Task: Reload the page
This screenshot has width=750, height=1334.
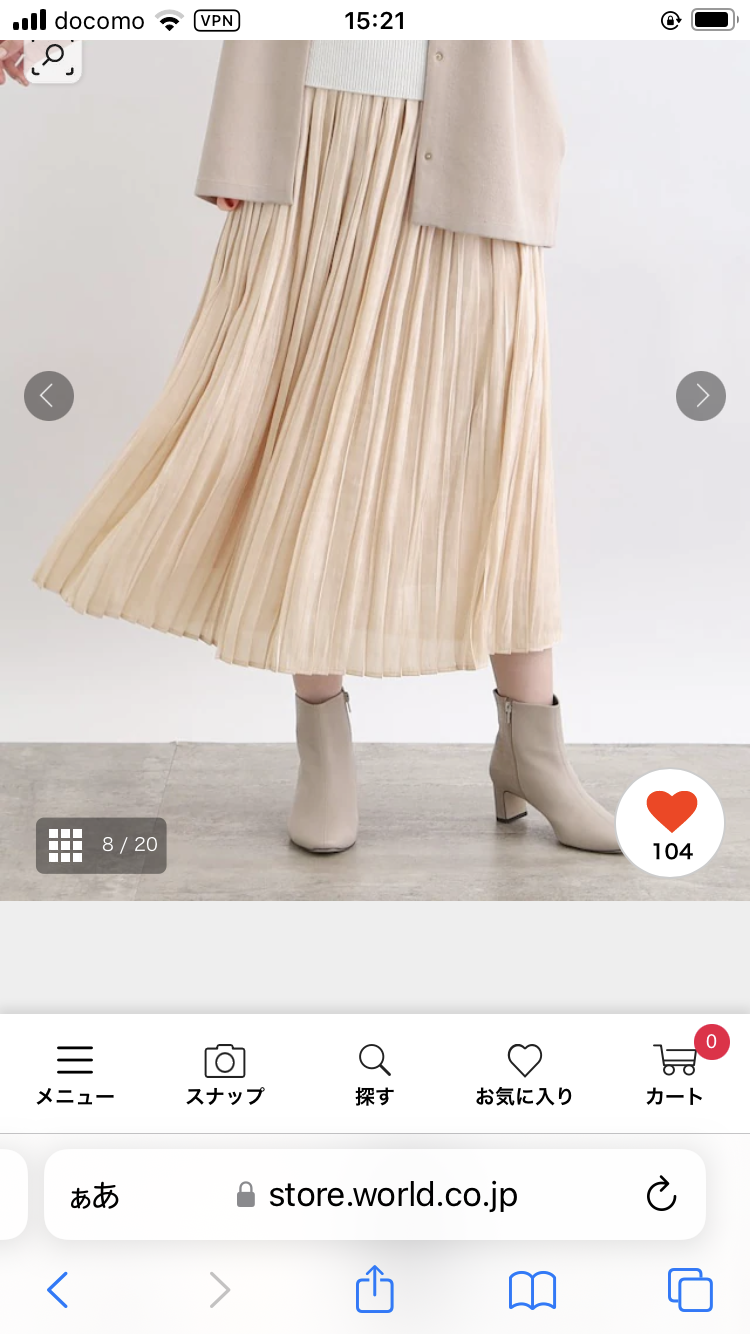Action: (661, 1195)
